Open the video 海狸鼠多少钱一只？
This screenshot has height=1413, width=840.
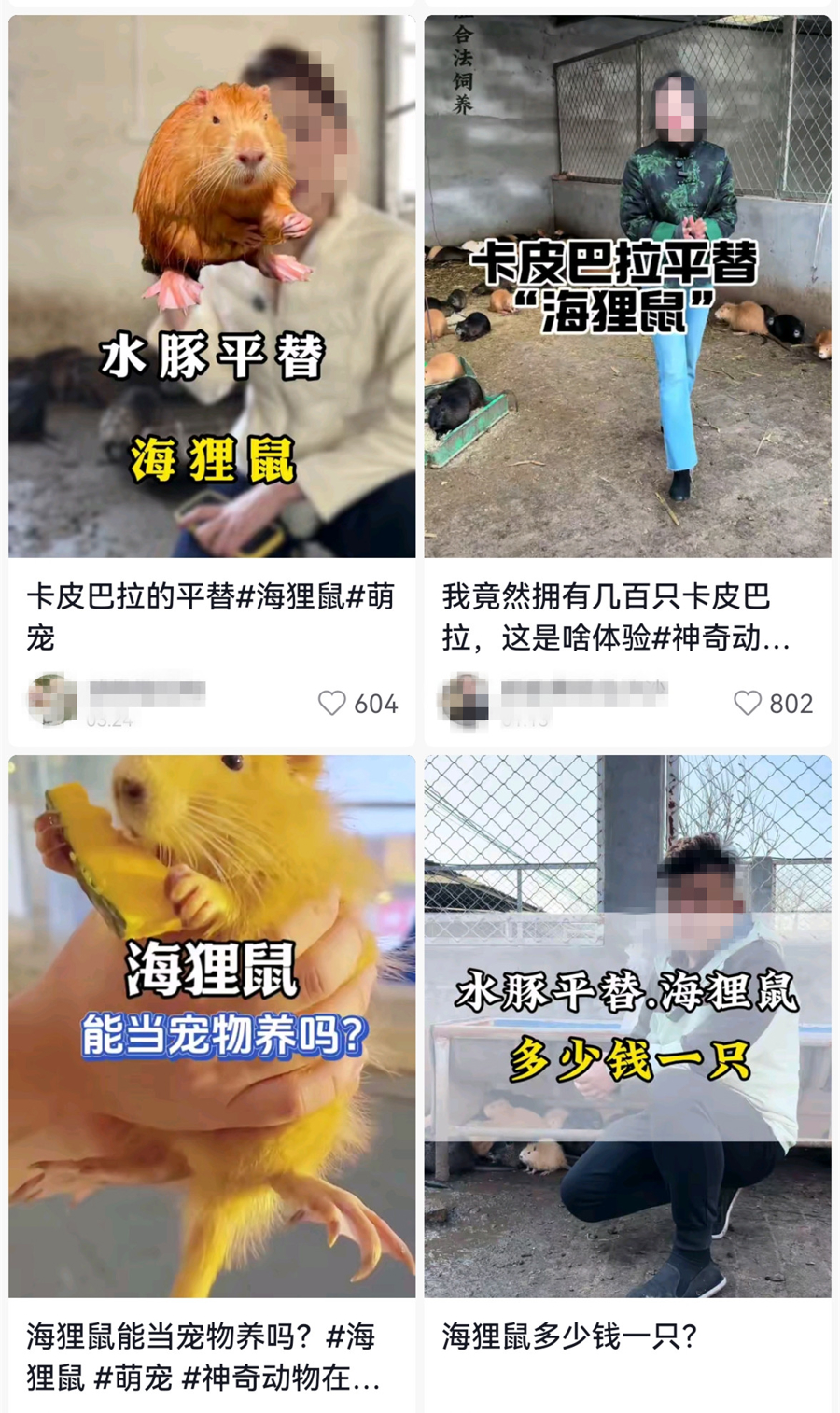[x=627, y=1027]
